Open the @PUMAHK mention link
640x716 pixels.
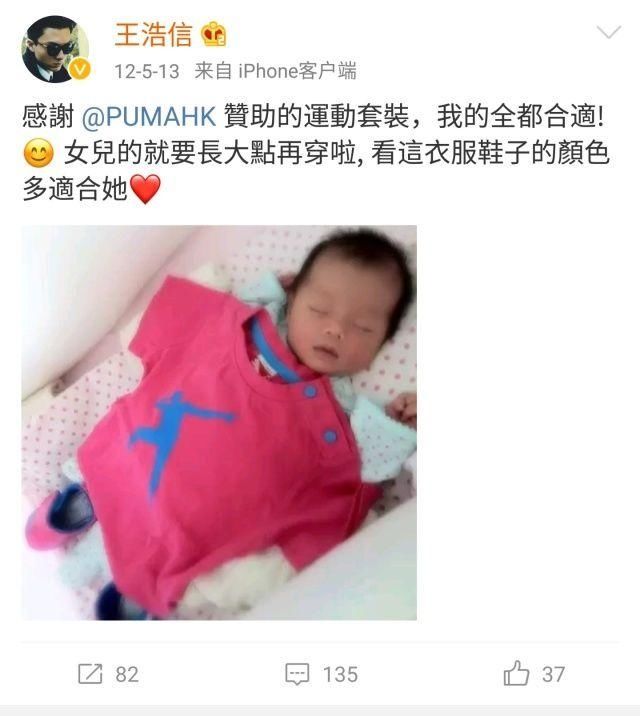148,116
